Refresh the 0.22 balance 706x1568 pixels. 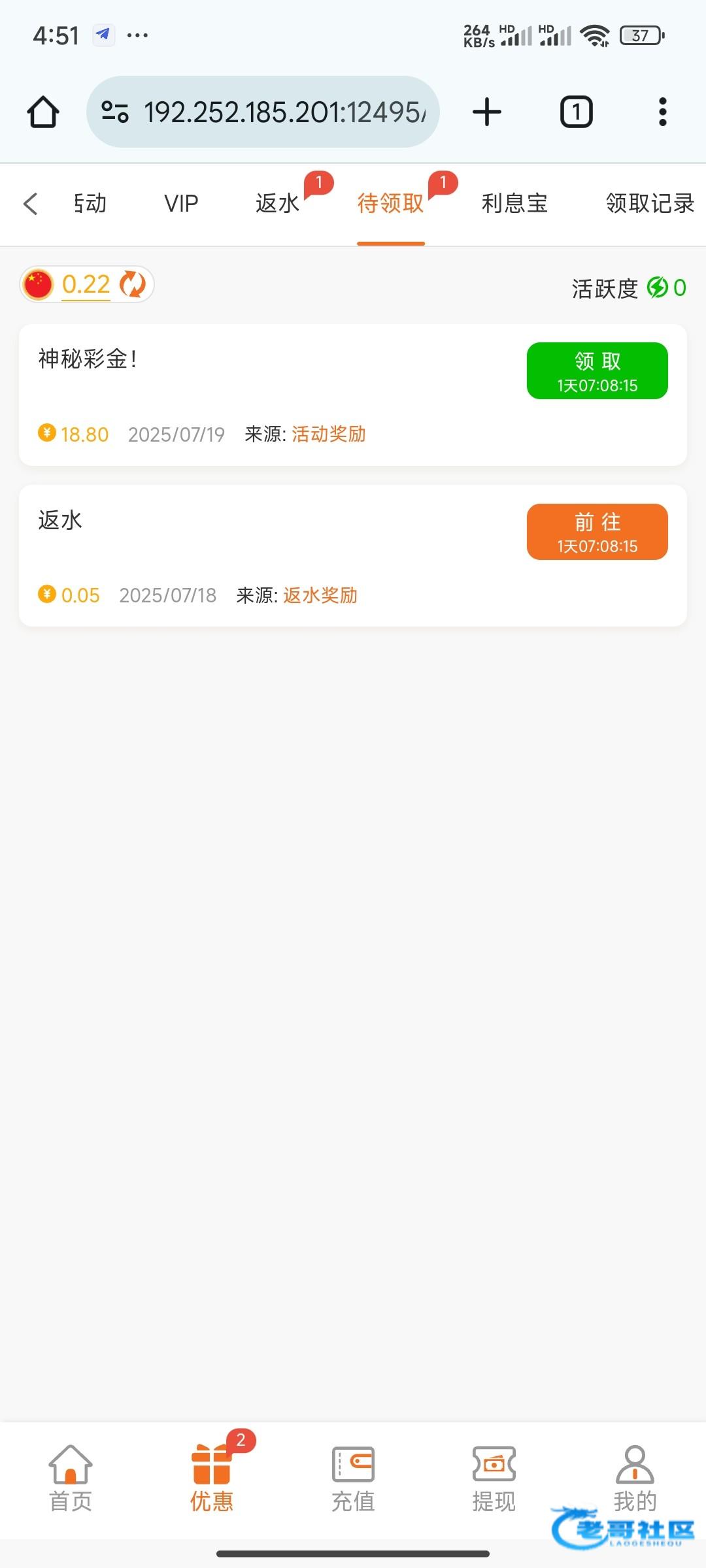coord(133,285)
